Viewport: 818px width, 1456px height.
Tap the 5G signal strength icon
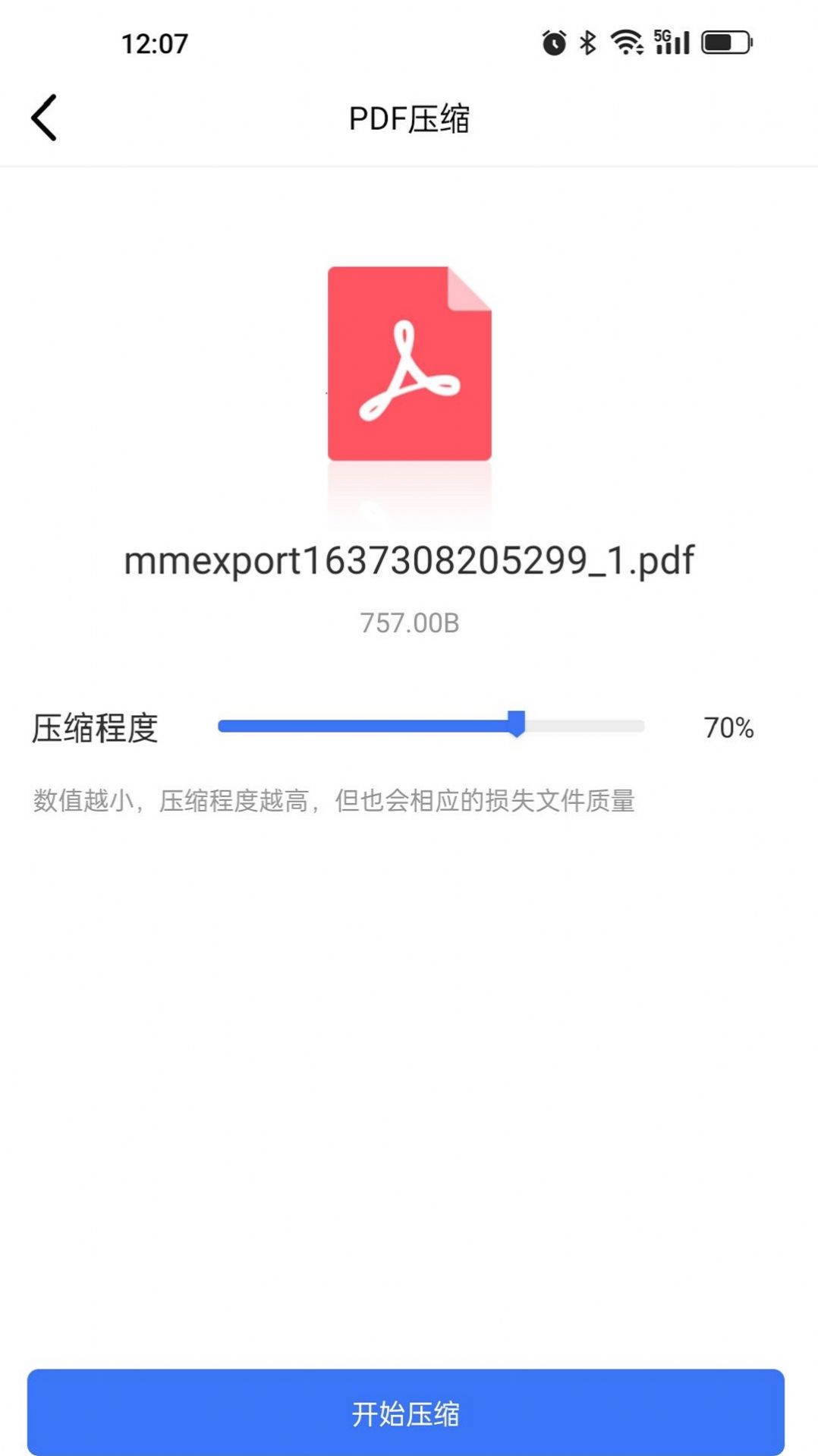pyautogui.click(x=671, y=43)
